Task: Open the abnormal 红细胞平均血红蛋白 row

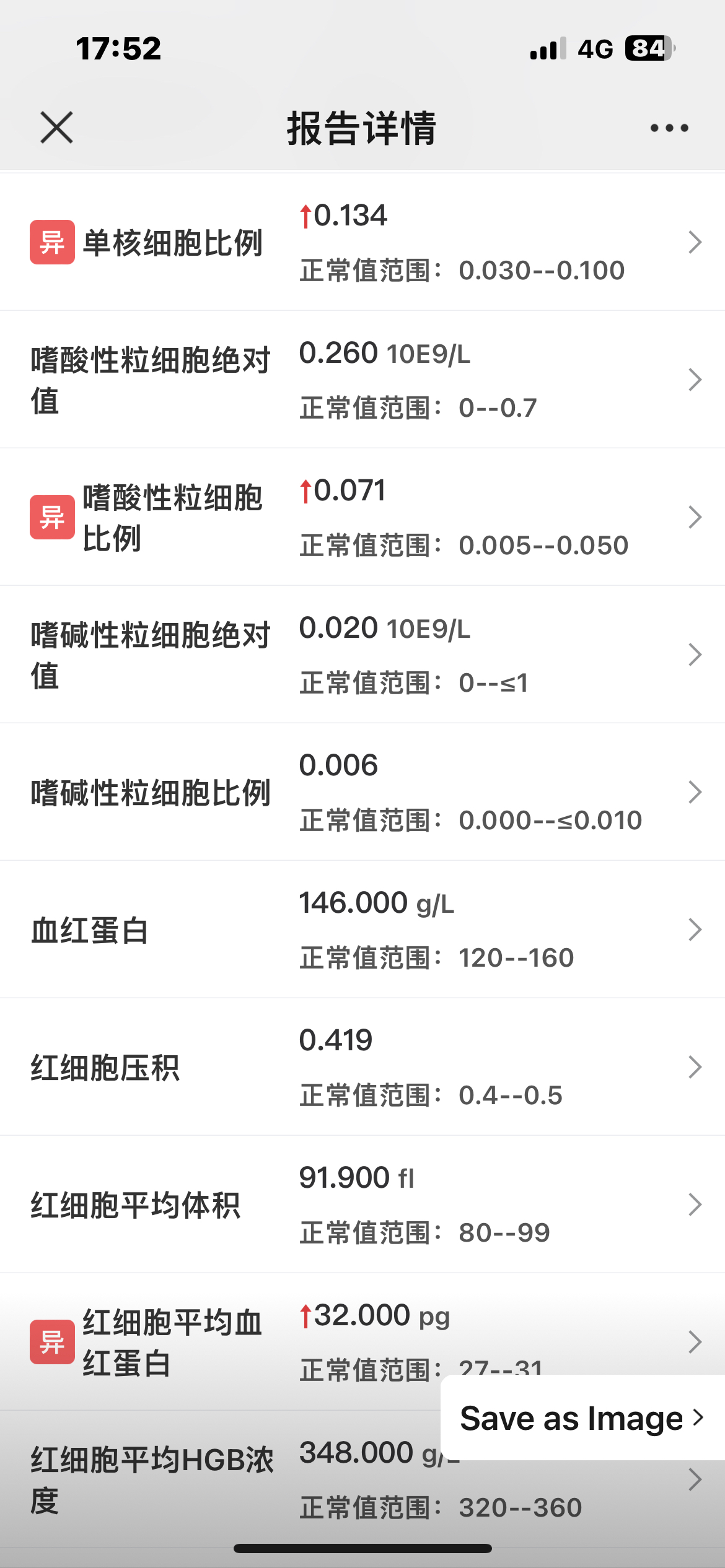Action: click(220, 1342)
